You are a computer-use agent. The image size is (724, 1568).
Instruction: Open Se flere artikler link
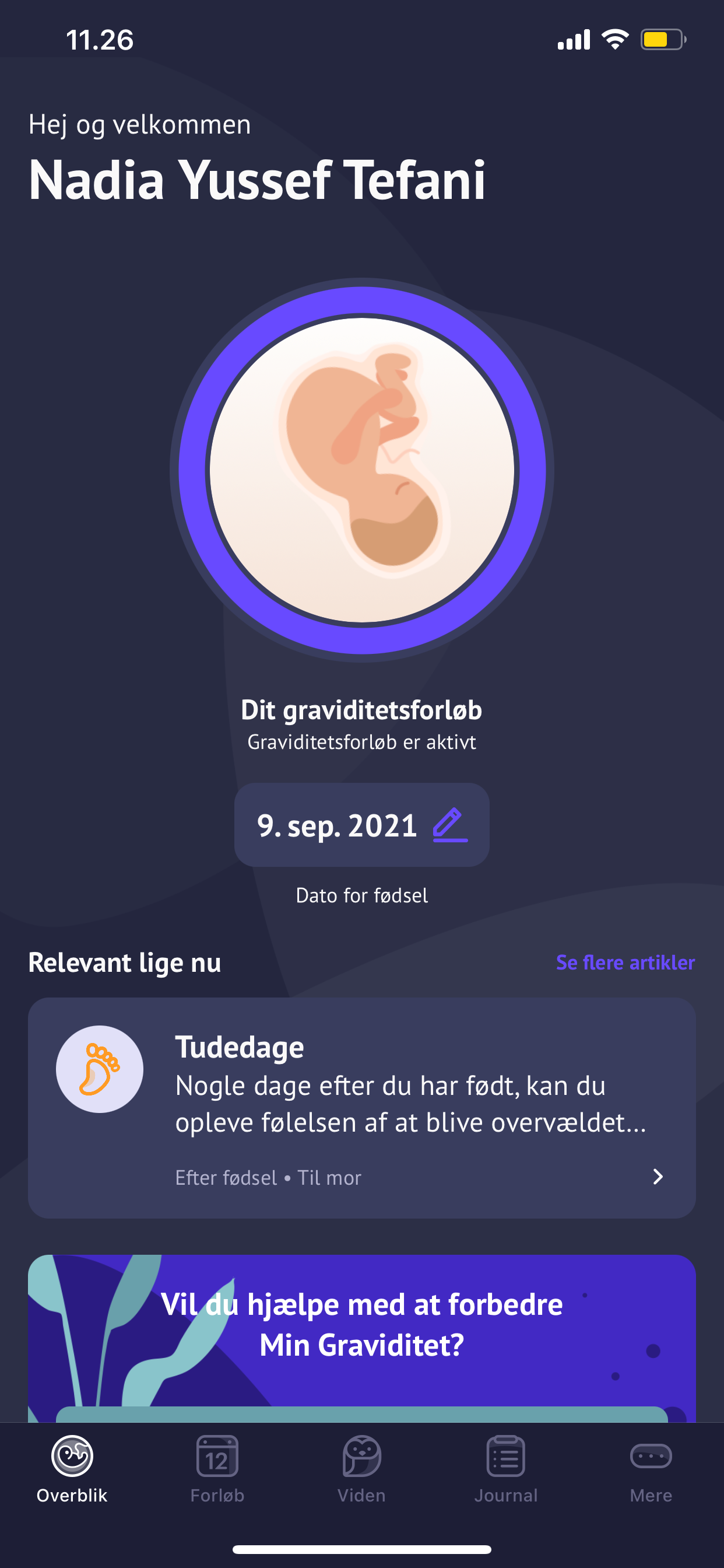625,963
